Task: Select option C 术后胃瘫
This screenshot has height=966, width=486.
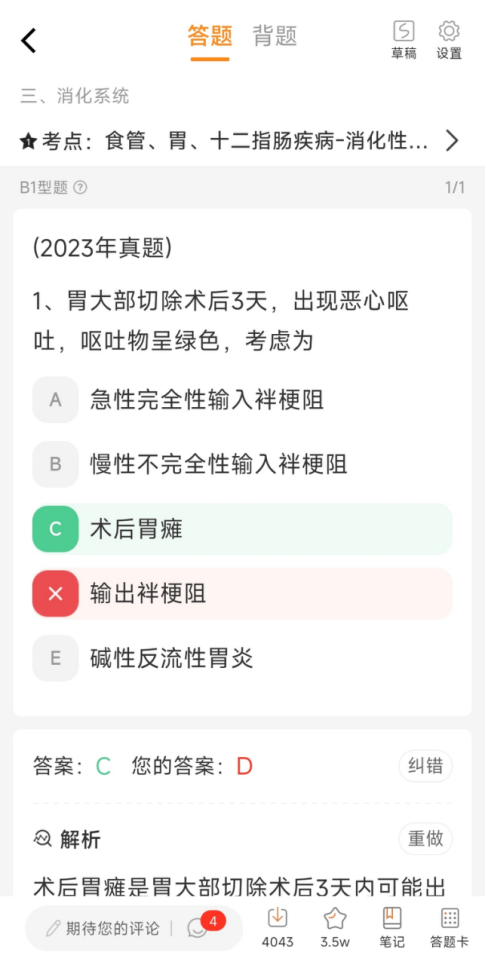Action: [x=242, y=529]
